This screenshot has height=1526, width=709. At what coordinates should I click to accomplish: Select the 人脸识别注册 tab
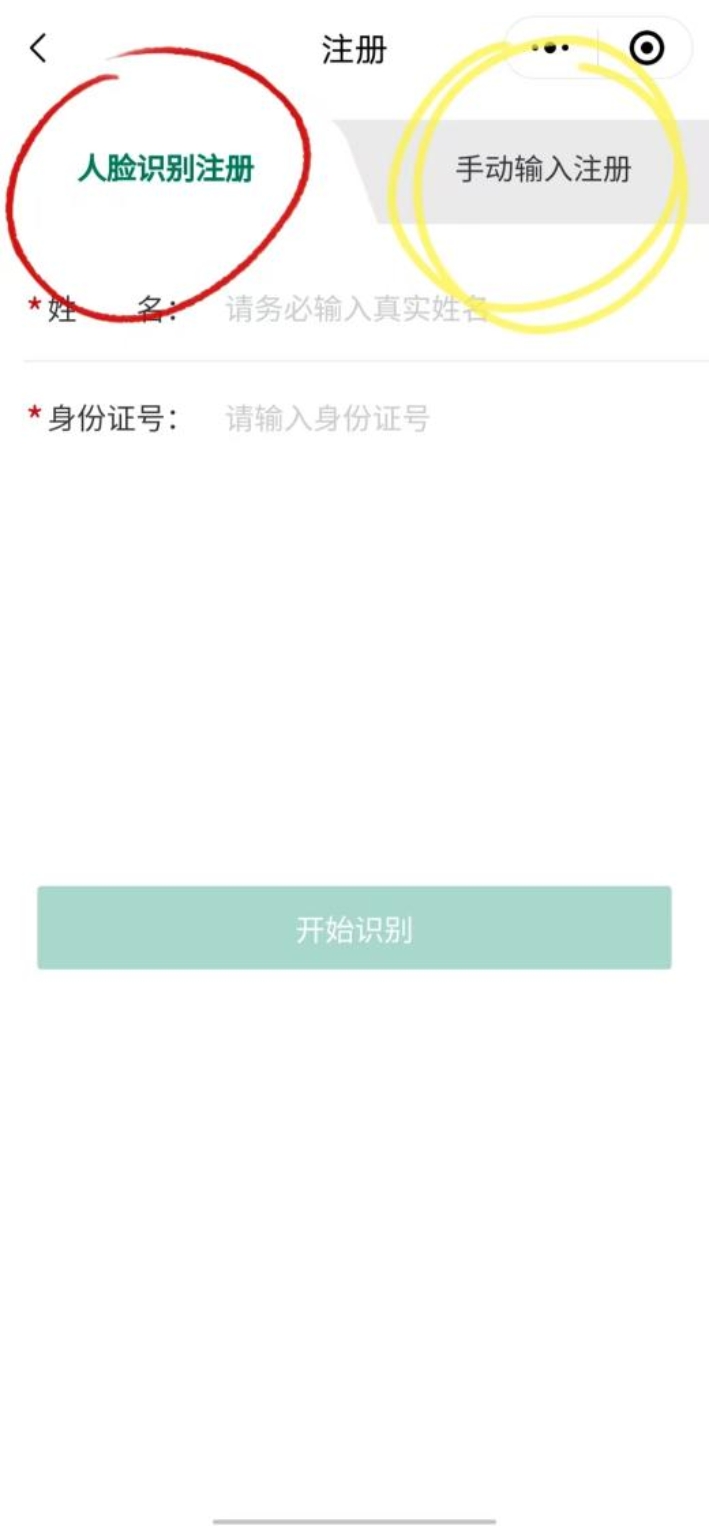point(166,169)
